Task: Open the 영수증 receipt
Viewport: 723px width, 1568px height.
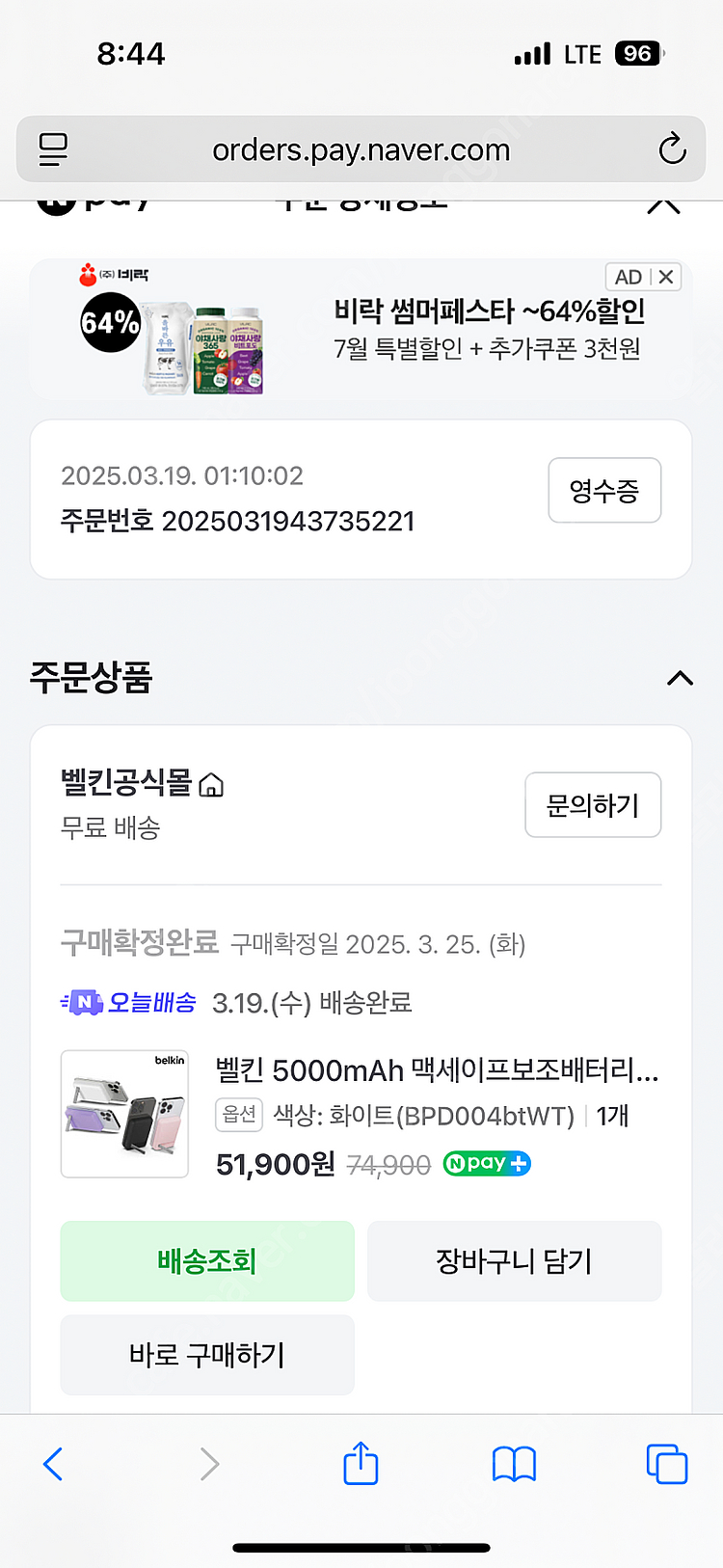Action: 604,490
